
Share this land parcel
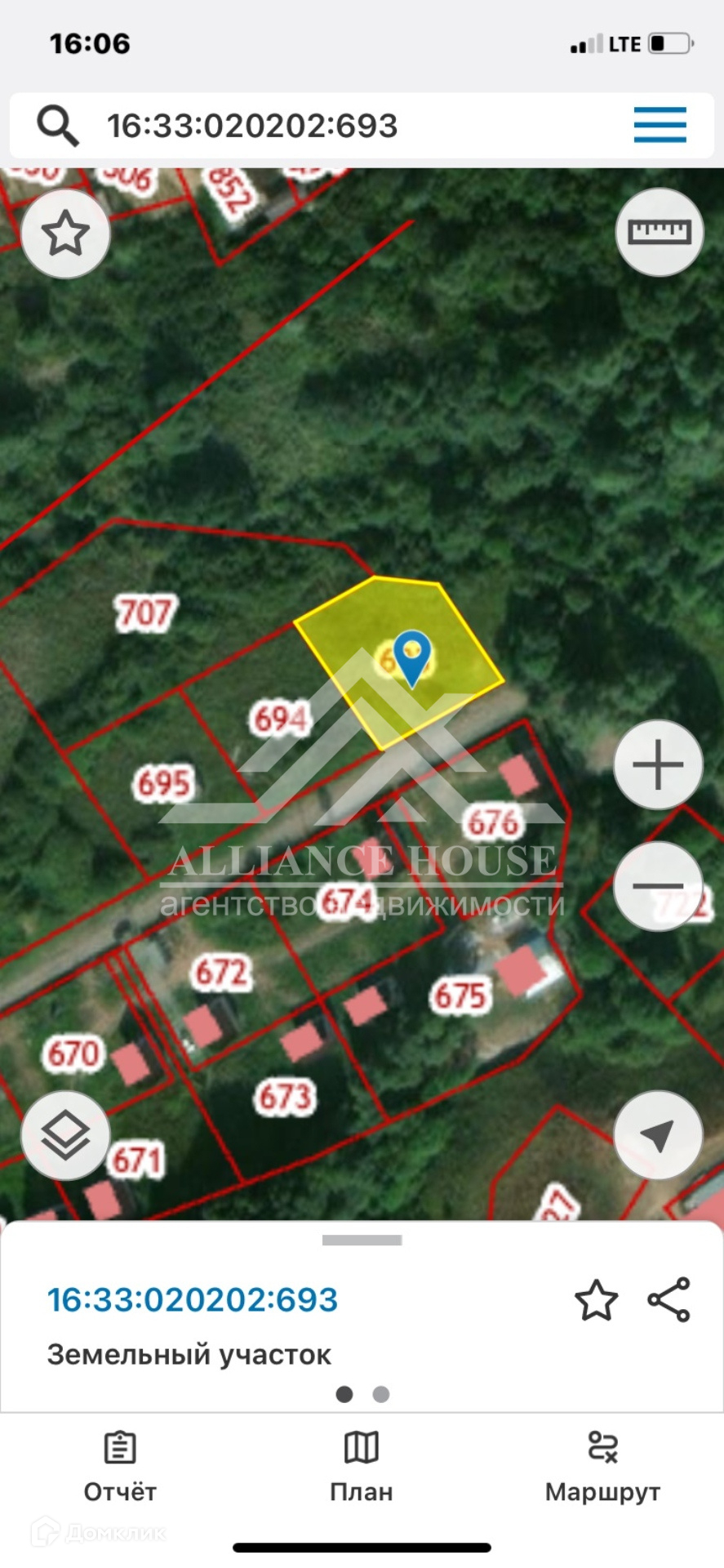pos(669,1299)
